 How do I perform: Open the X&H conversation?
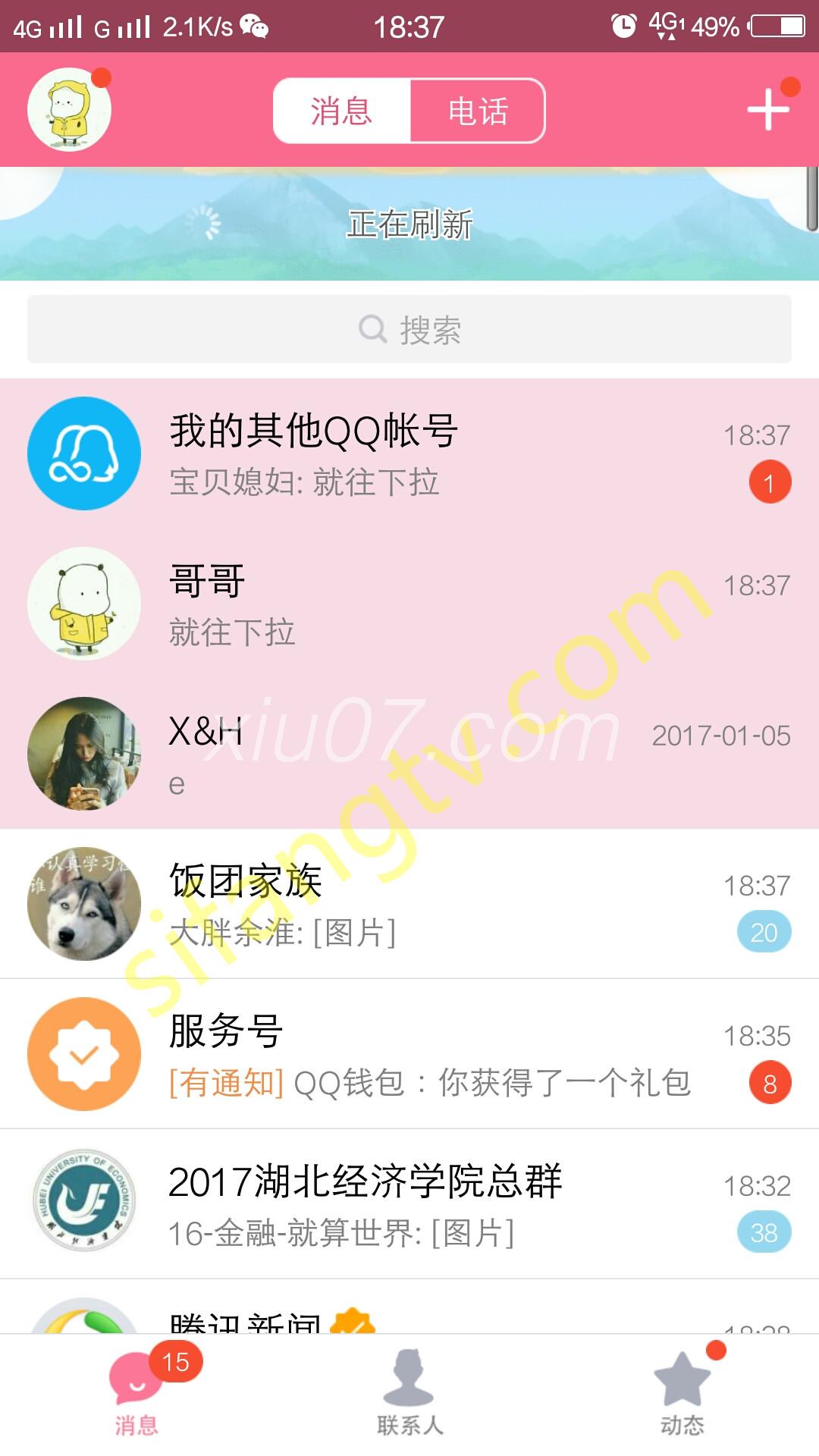click(x=409, y=754)
